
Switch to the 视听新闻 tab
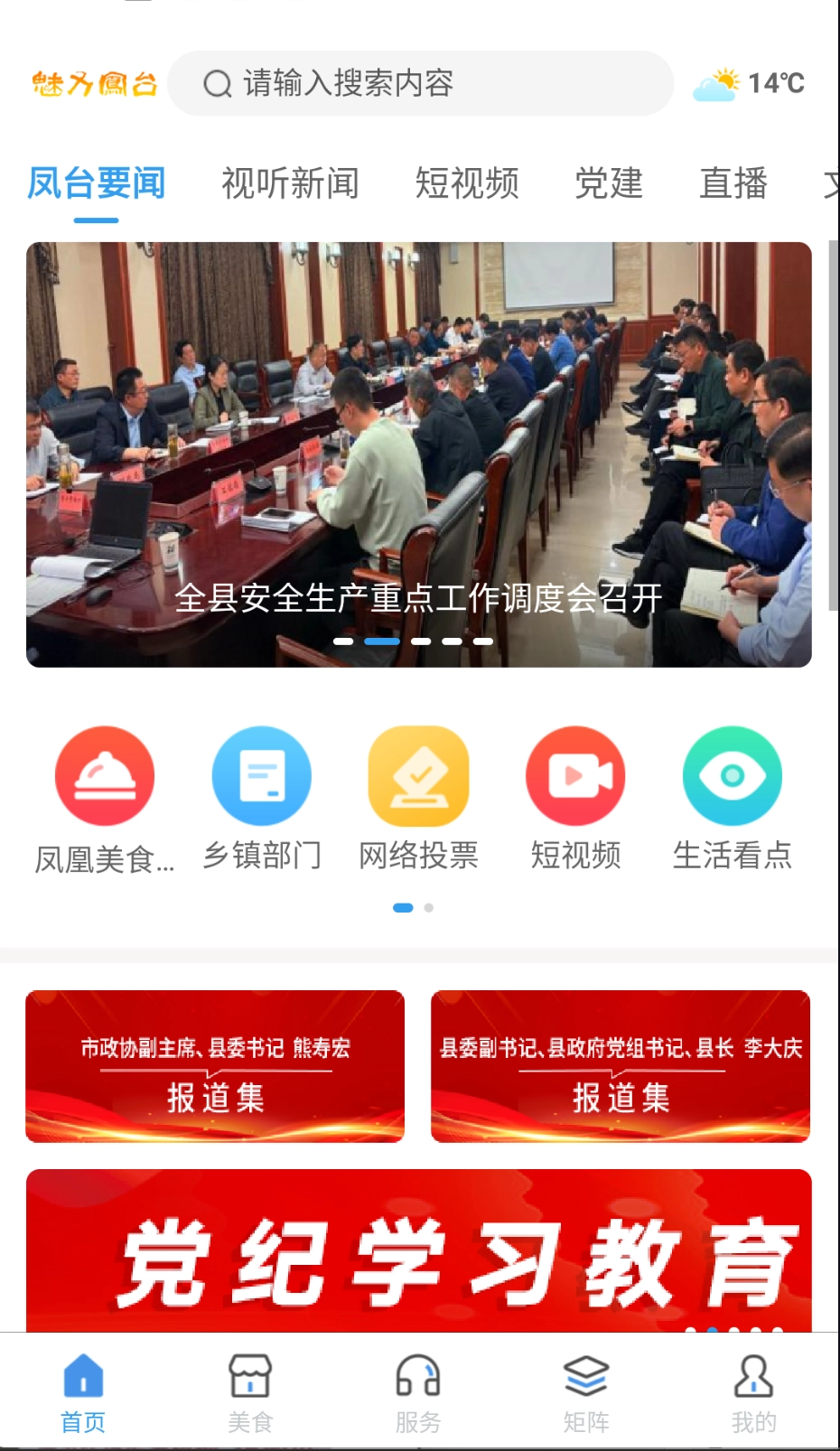(x=292, y=183)
